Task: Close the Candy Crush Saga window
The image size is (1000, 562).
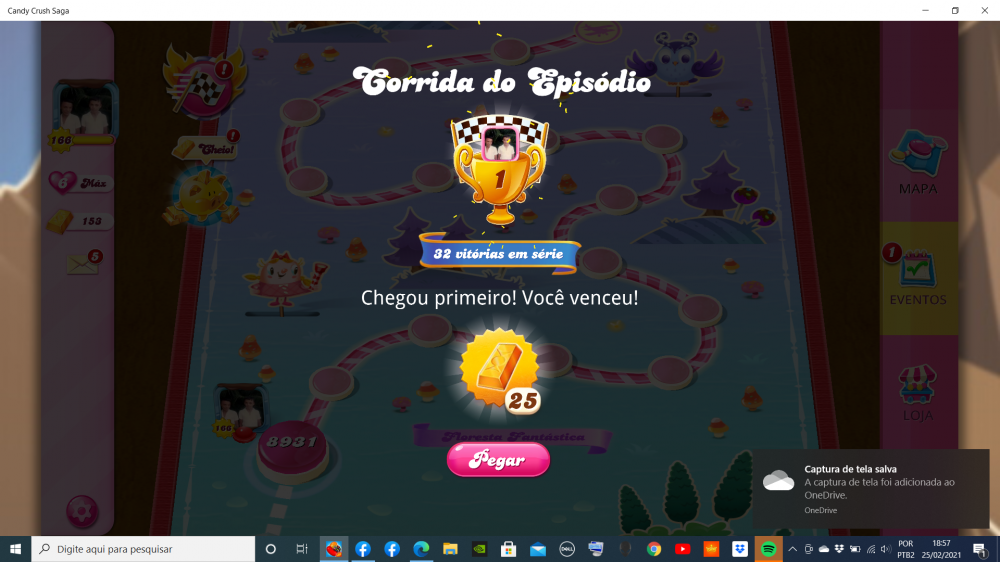Action: (984, 10)
